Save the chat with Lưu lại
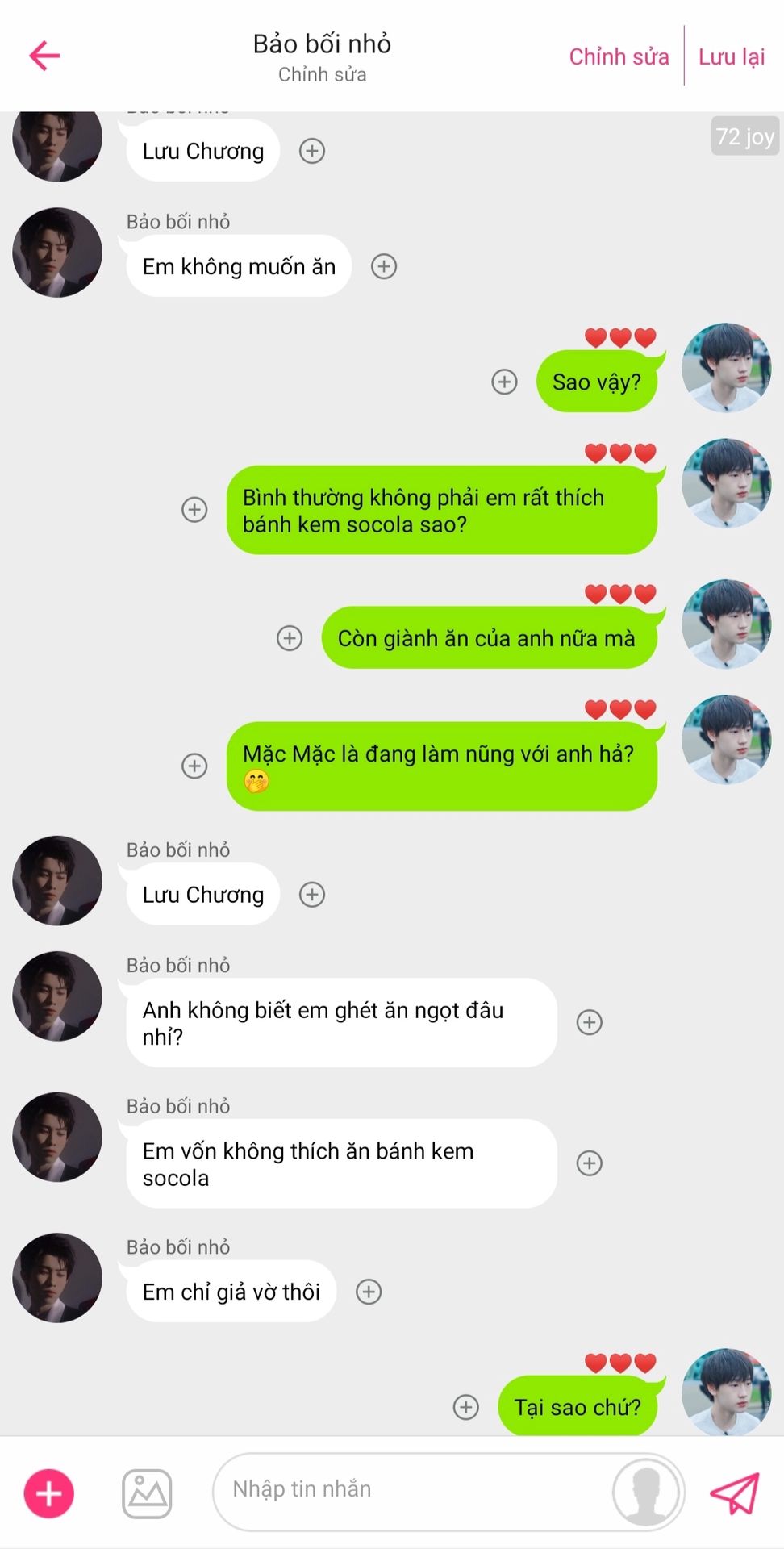Image resolution: width=784 pixels, height=1549 pixels. coord(732,56)
